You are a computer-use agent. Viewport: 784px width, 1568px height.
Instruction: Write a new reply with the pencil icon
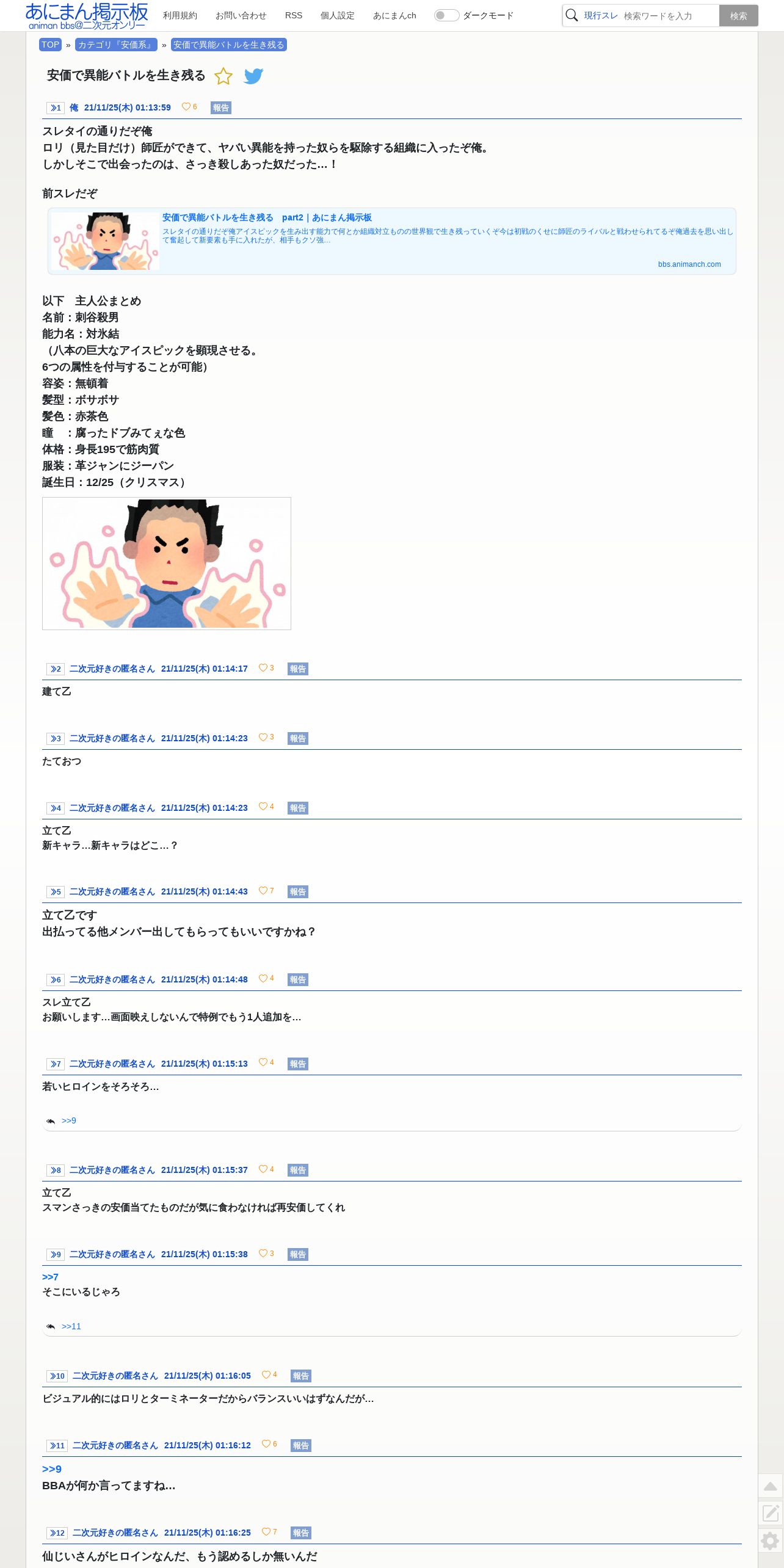point(771,1513)
